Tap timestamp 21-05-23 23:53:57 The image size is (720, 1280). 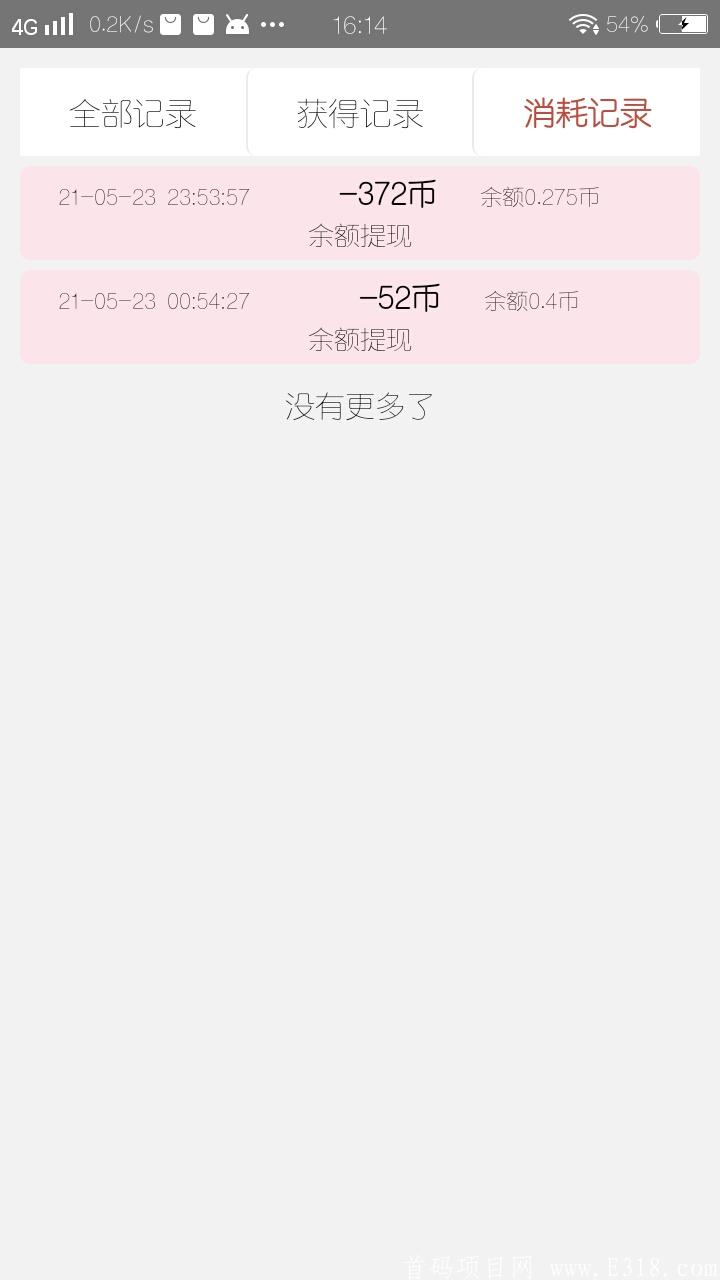coord(155,197)
